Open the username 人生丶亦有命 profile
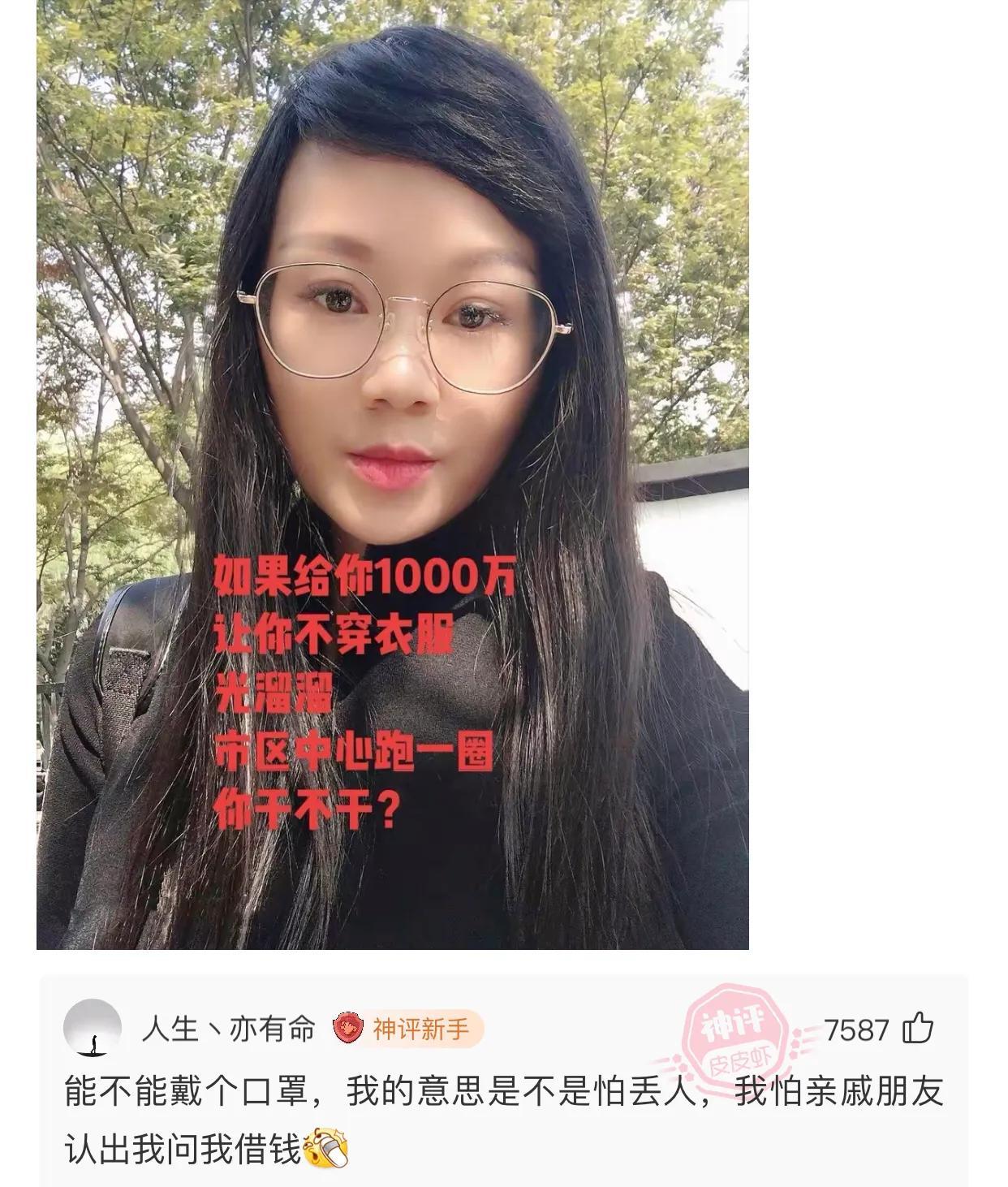1008x1187 pixels. point(228,1029)
